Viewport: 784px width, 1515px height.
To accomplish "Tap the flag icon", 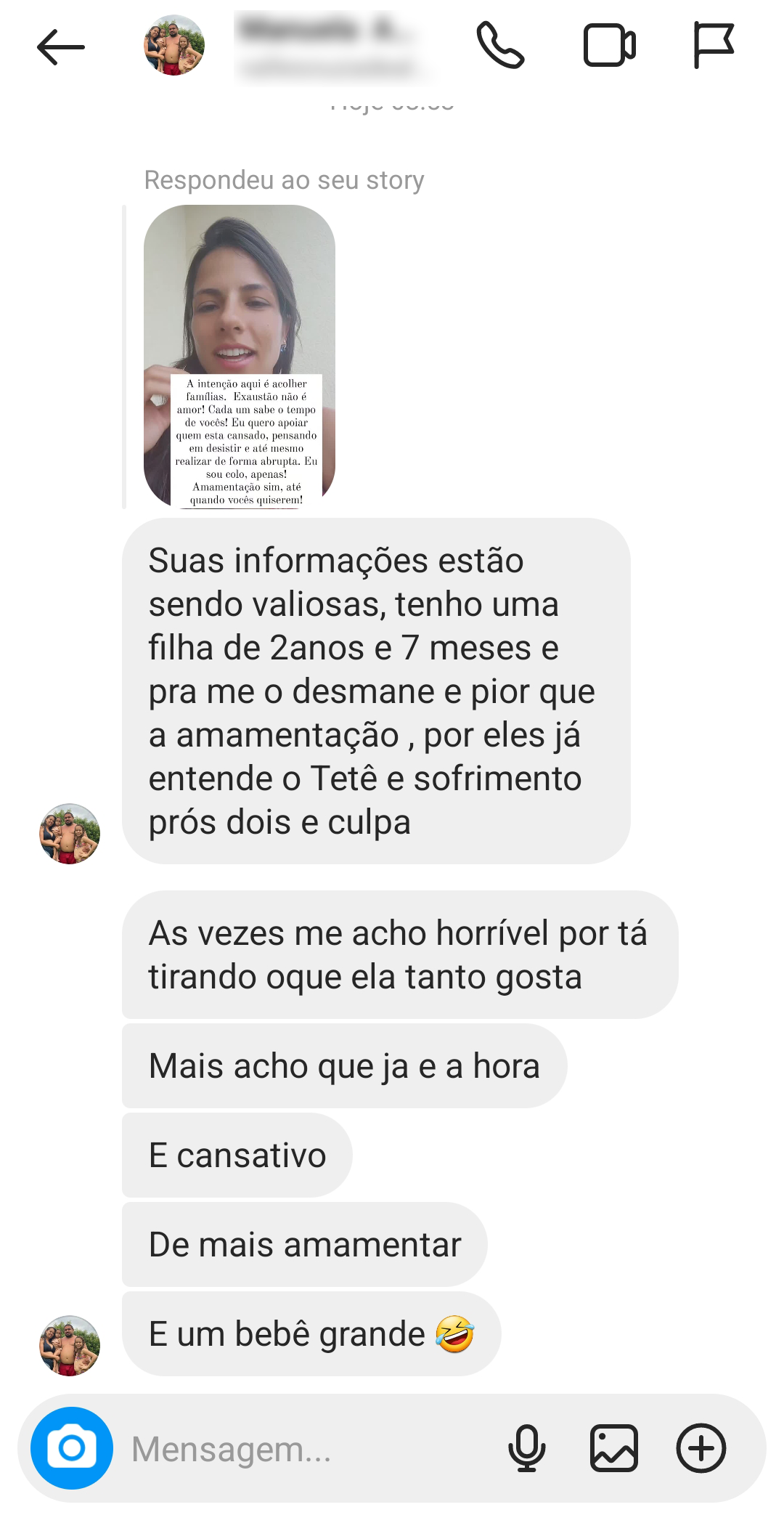I will pos(714,46).
